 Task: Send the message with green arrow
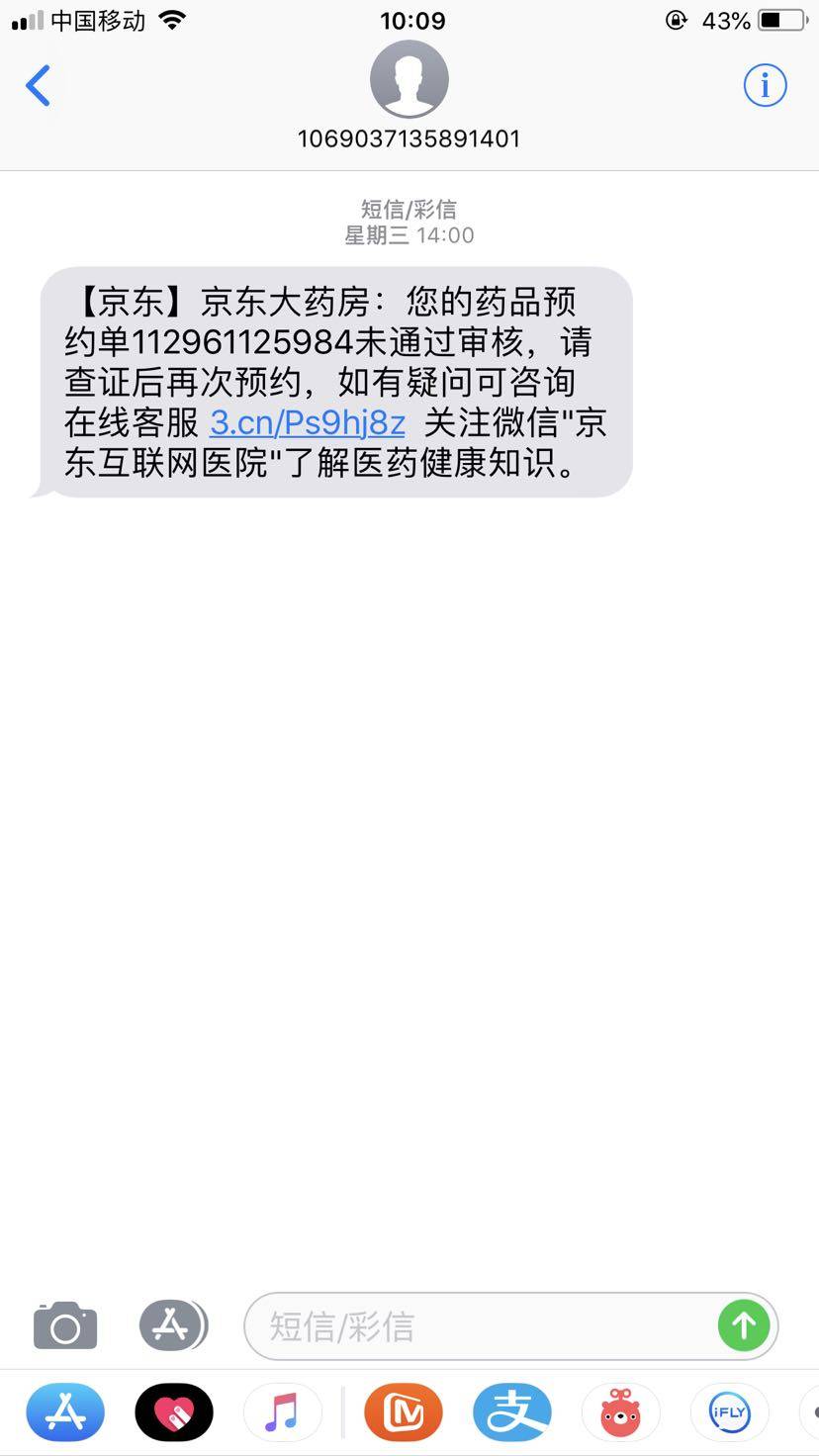click(x=744, y=1325)
